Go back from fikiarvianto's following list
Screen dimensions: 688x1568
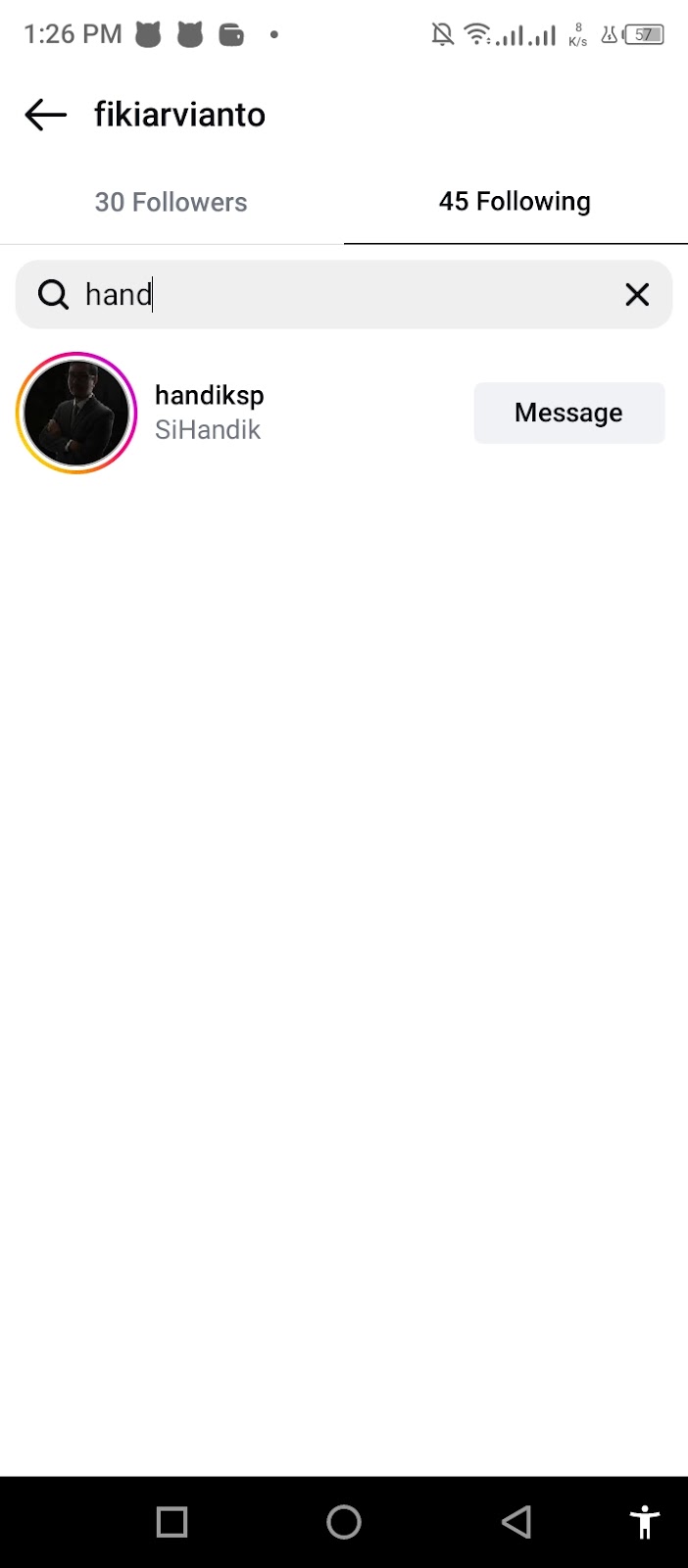tap(45, 115)
